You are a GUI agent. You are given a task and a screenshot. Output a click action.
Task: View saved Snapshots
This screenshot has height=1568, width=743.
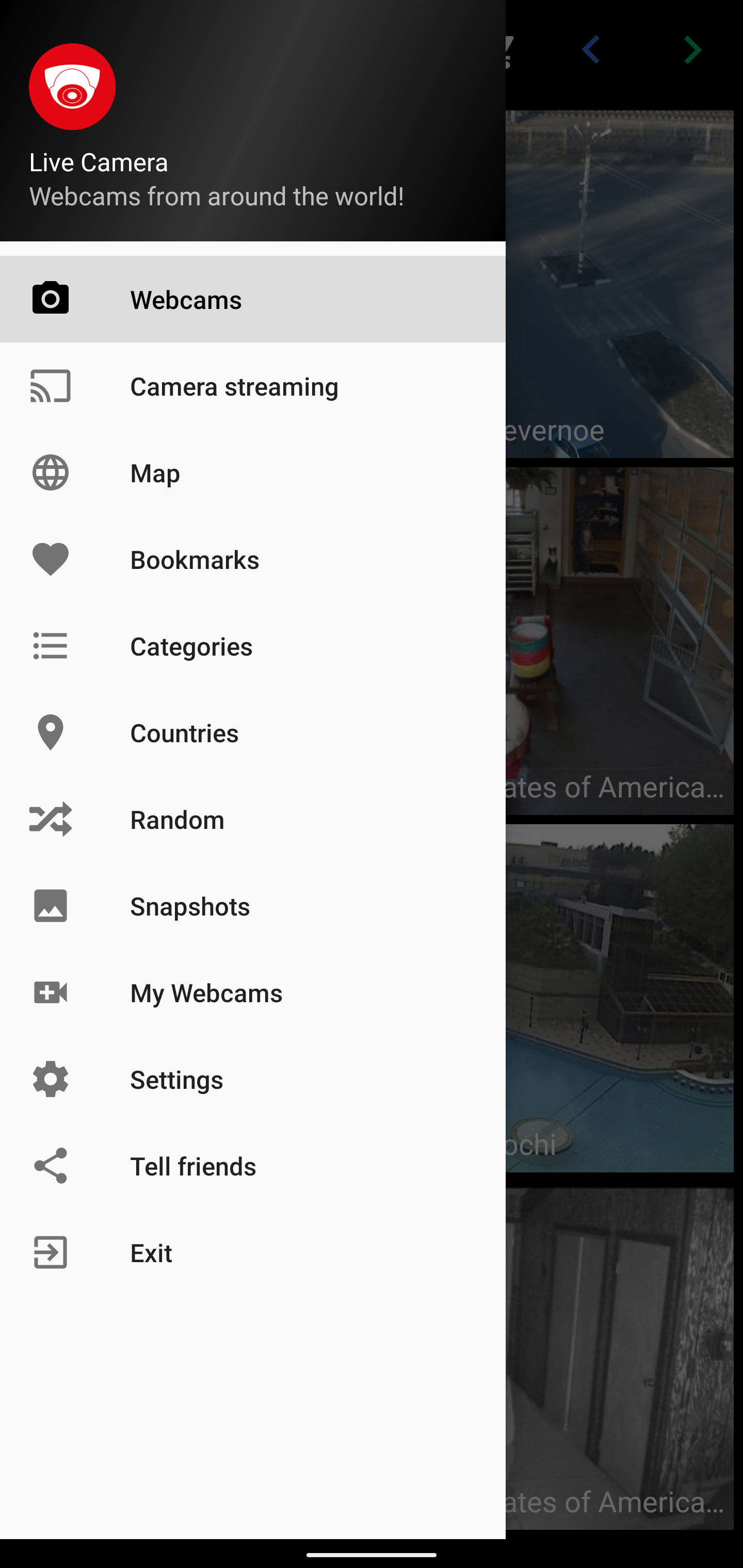click(x=252, y=906)
